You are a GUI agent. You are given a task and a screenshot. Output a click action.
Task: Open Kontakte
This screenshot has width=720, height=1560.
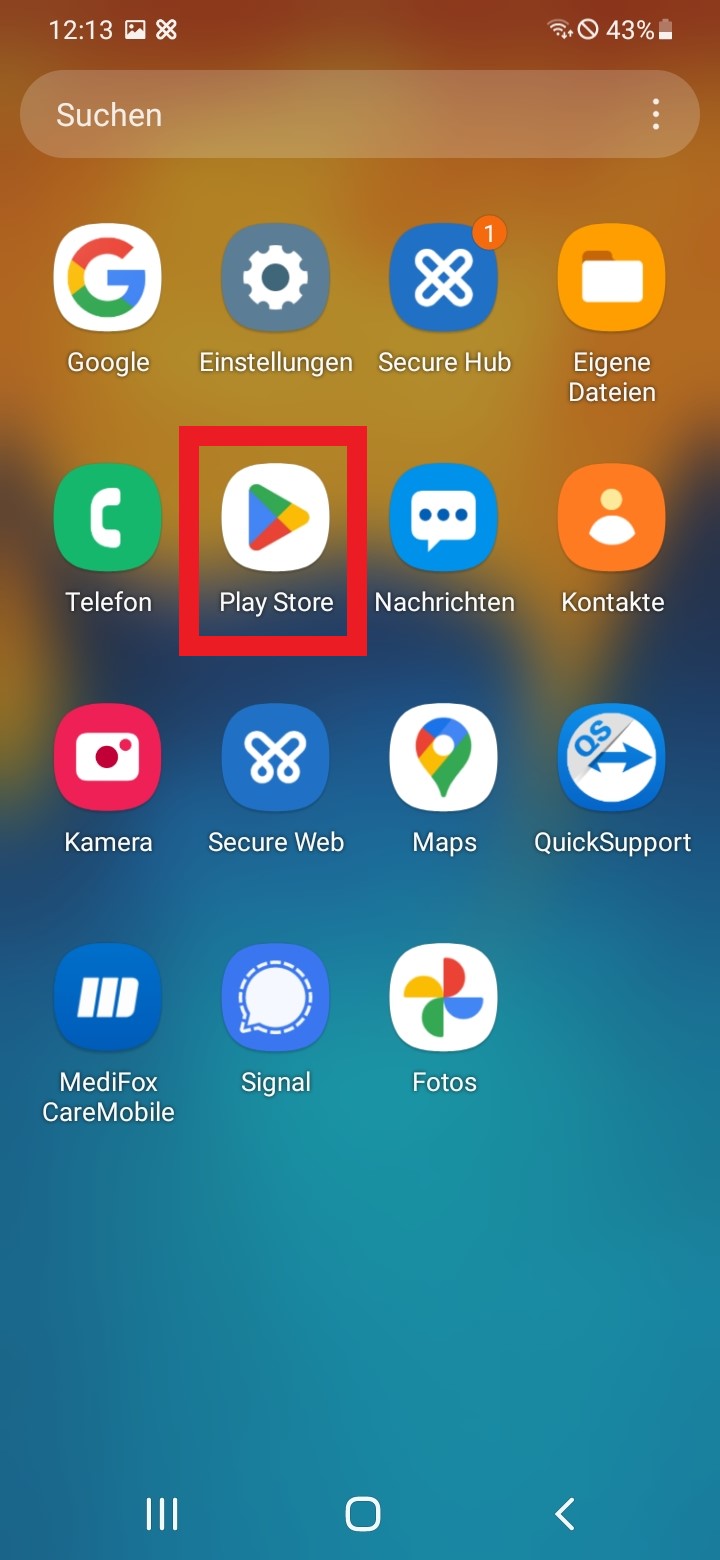(612, 518)
